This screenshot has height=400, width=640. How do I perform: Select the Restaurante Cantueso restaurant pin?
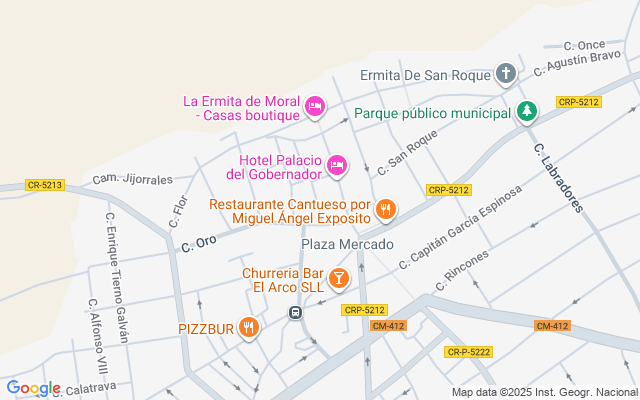pyautogui.click(x=385, y=210)
